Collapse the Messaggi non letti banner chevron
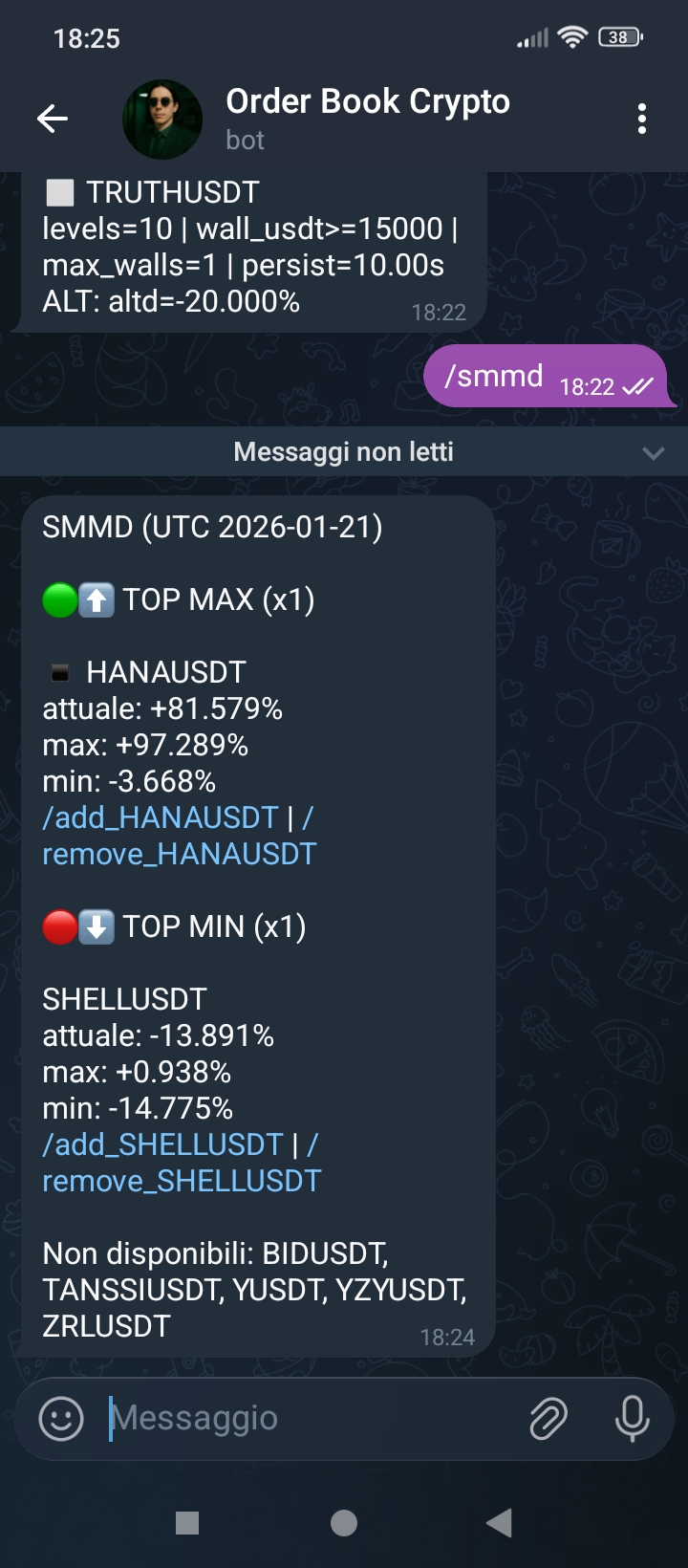This screenshot has width=688, height=1568. coord(653,451)
